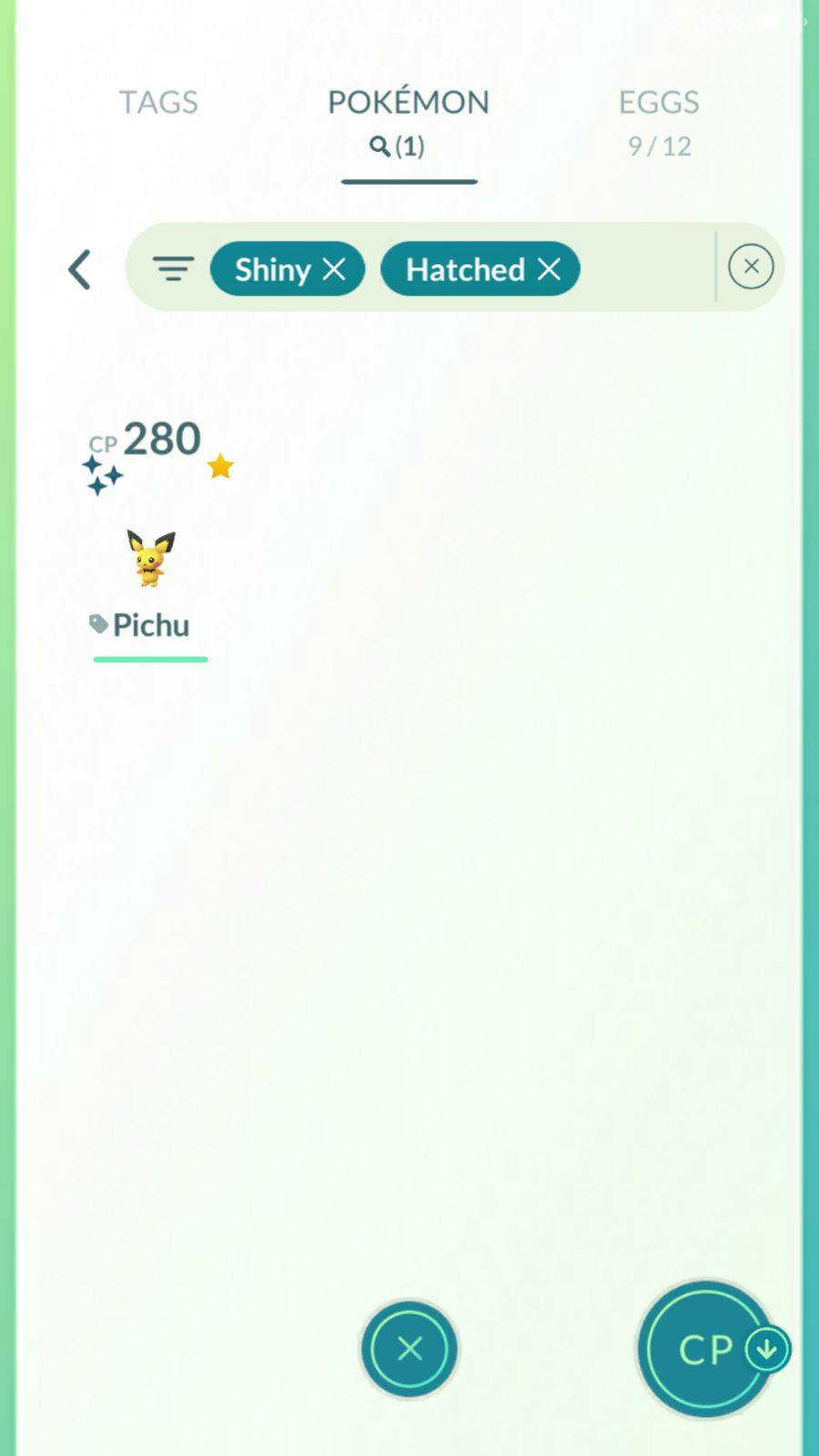Remove the Hatched filter chip

pos(550,269)
